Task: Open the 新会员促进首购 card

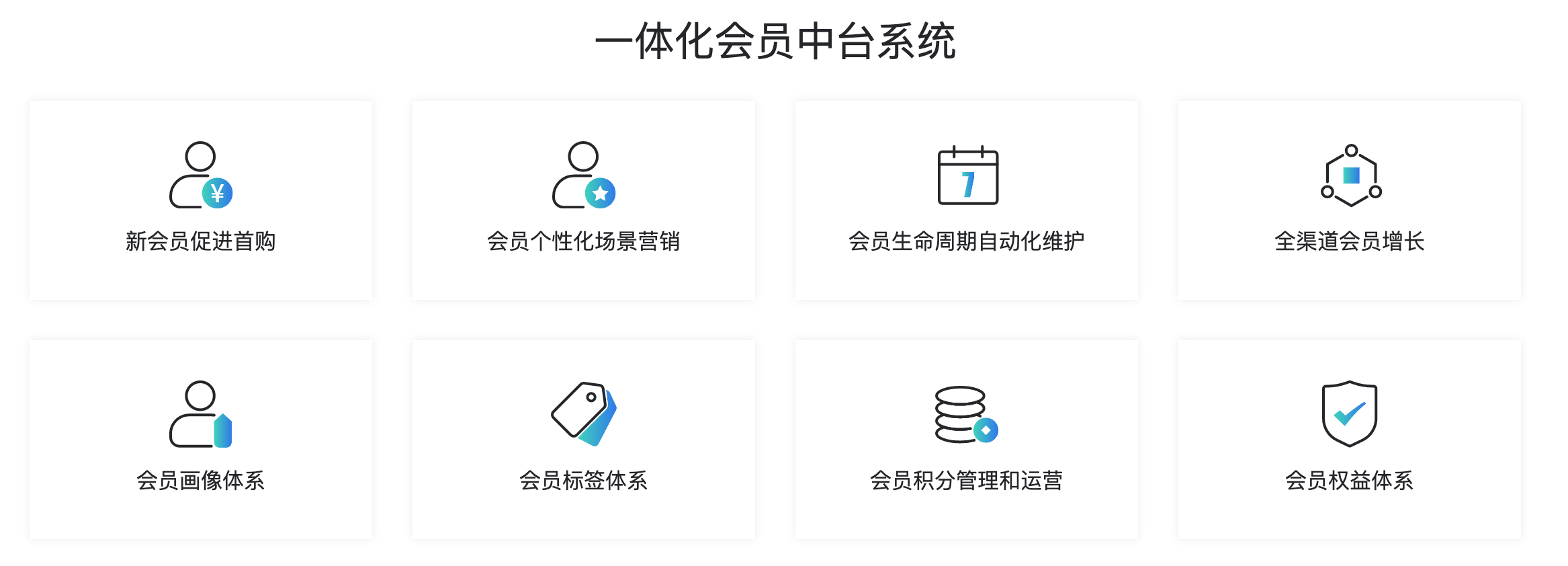Action: tap(201, 200)
